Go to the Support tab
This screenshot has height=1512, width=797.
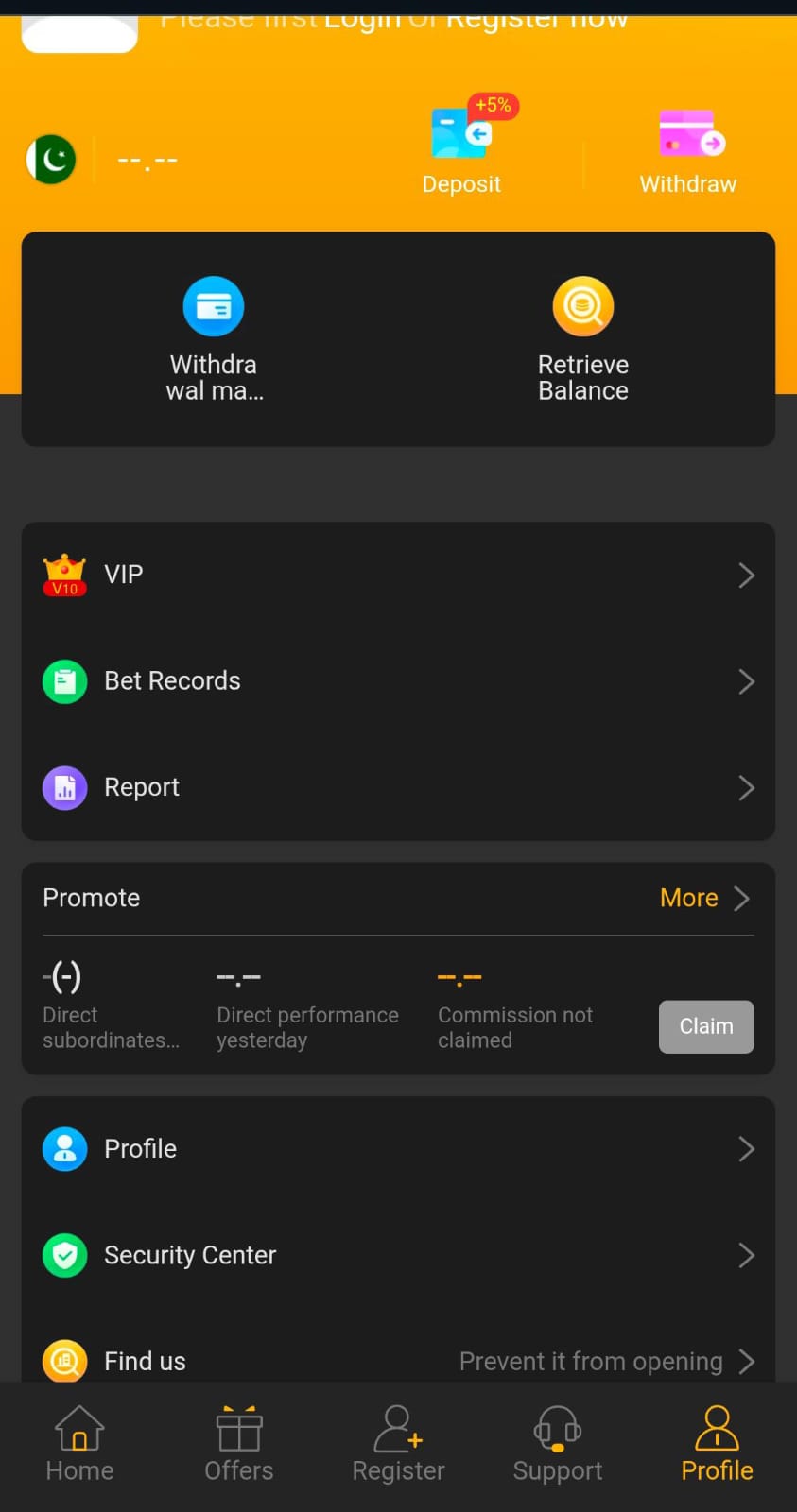558,1444
